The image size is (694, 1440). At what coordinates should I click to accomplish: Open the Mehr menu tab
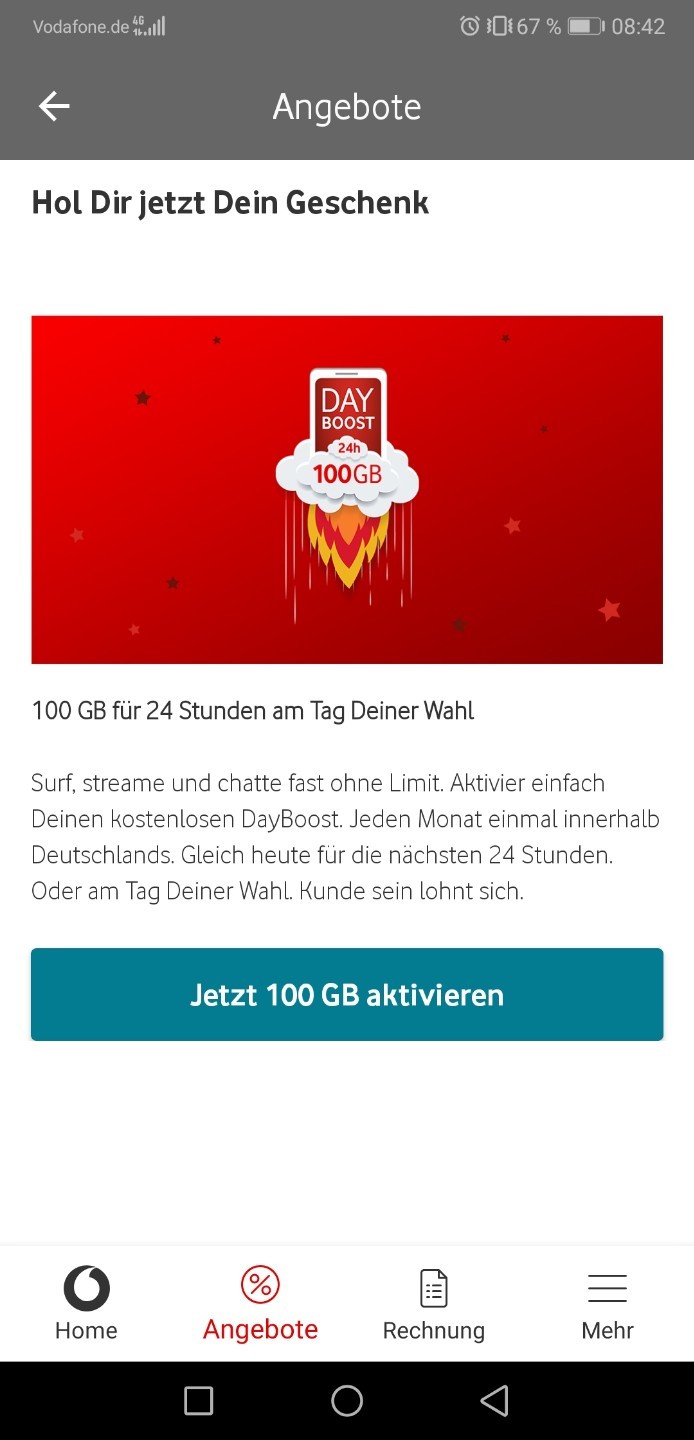tap(607, 1304)
